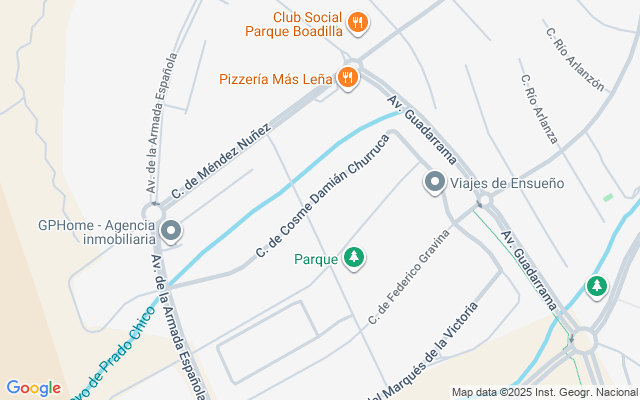Select the Club Social Parque Boadilla pin
This screenshot has height=400, width=640.
(x=357, y=22)
